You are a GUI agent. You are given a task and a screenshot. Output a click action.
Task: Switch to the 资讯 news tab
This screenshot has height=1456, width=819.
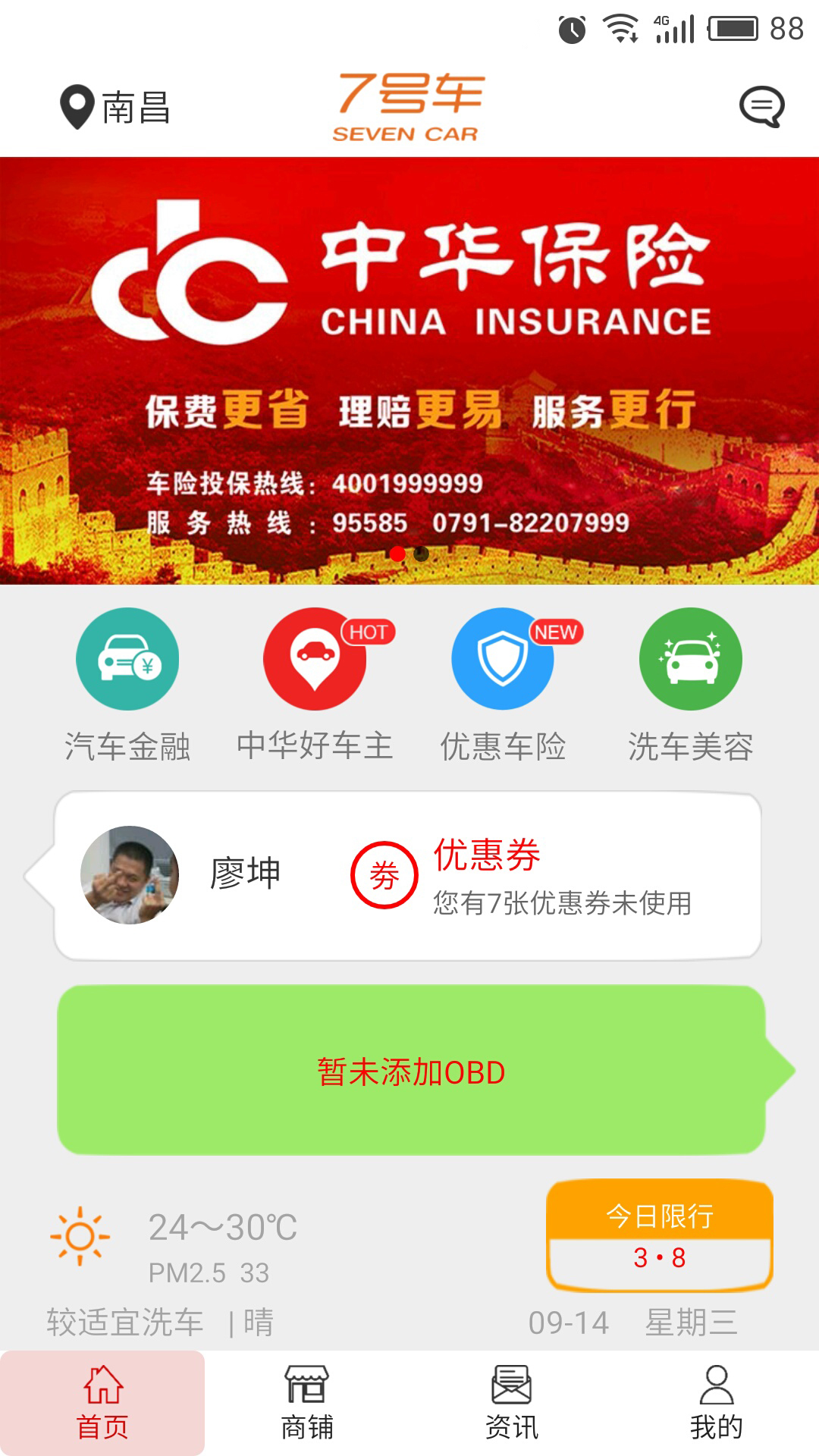(512, 1403)
